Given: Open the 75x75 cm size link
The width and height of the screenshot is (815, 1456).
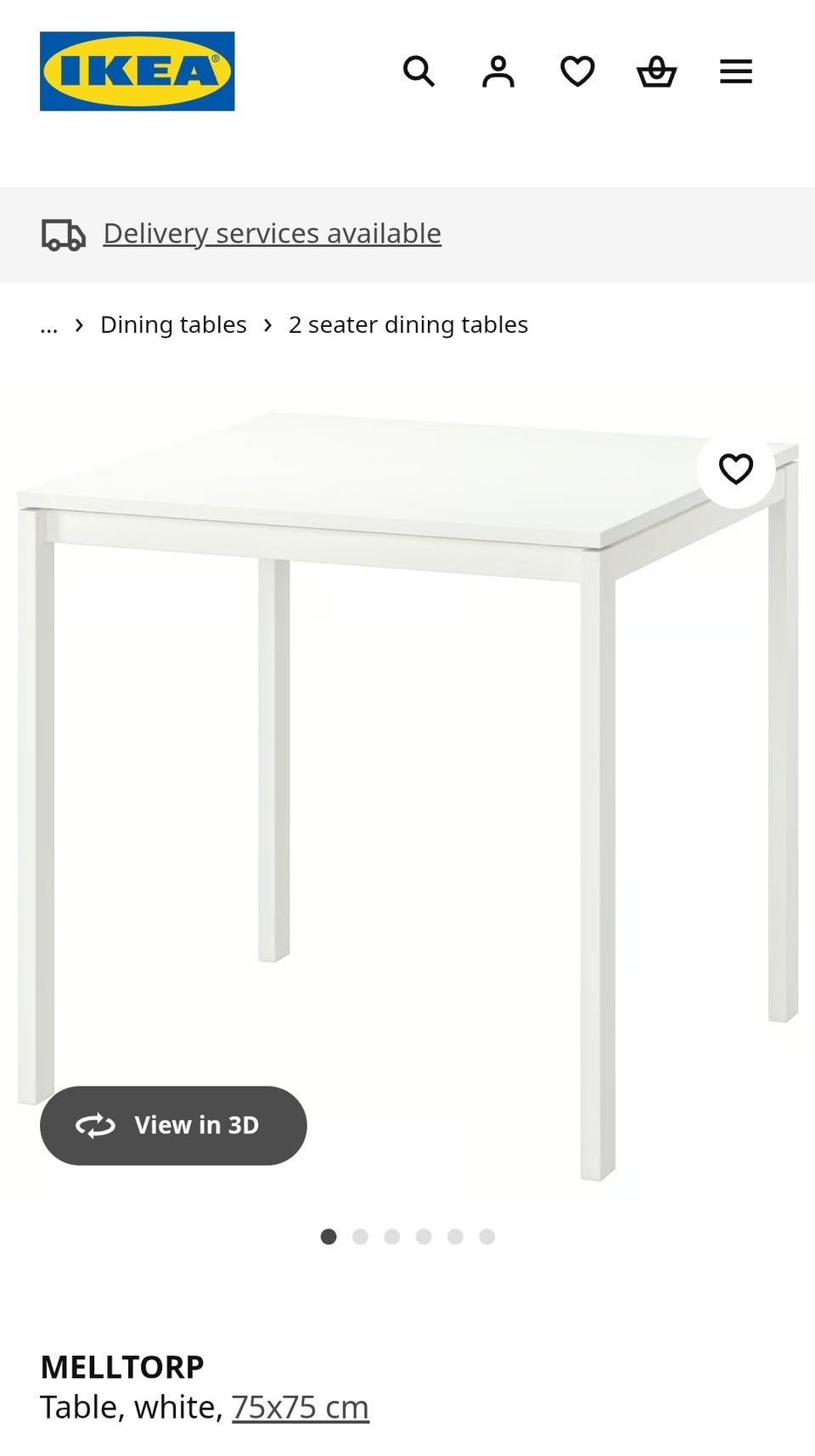Looking at the screenshot, I should click(301, 1408).
